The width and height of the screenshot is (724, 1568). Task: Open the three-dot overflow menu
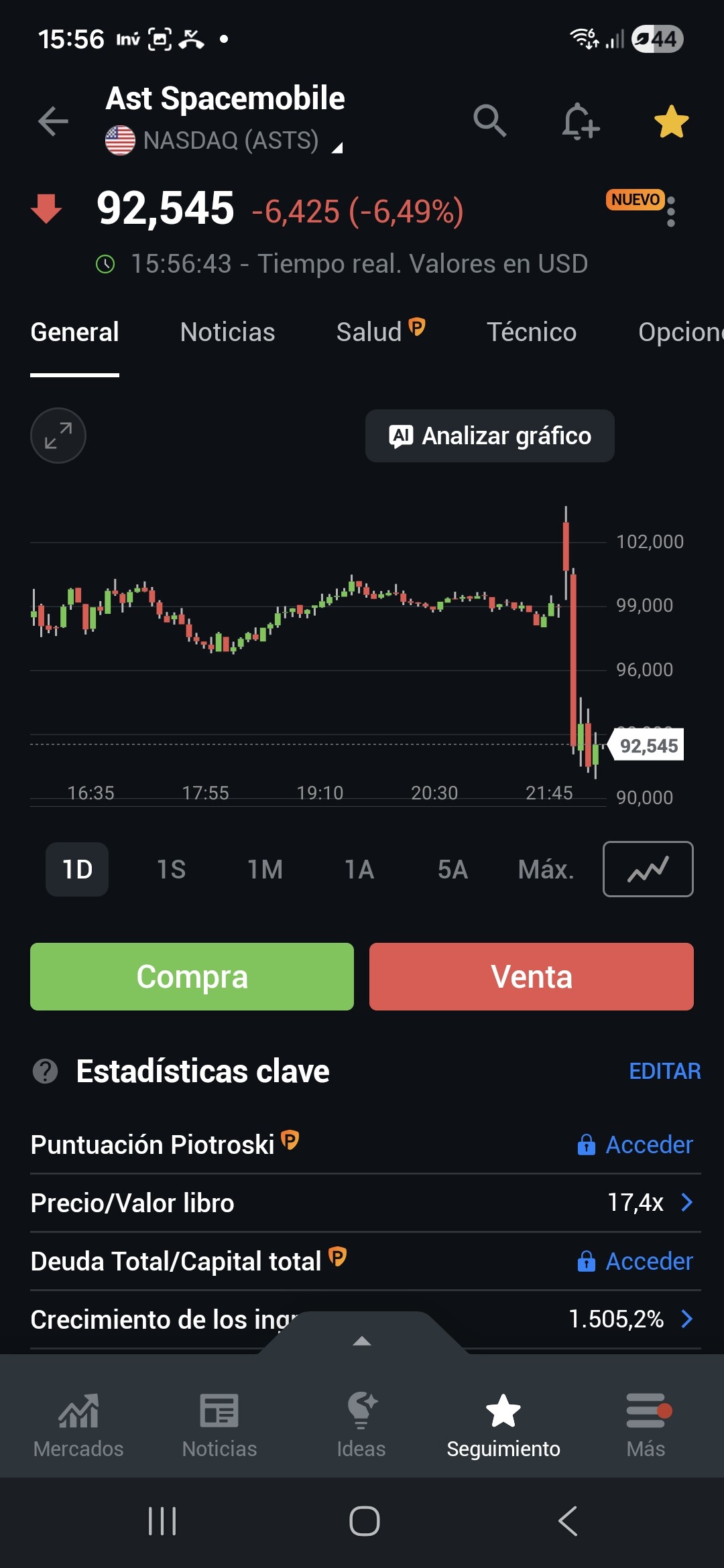671,212
